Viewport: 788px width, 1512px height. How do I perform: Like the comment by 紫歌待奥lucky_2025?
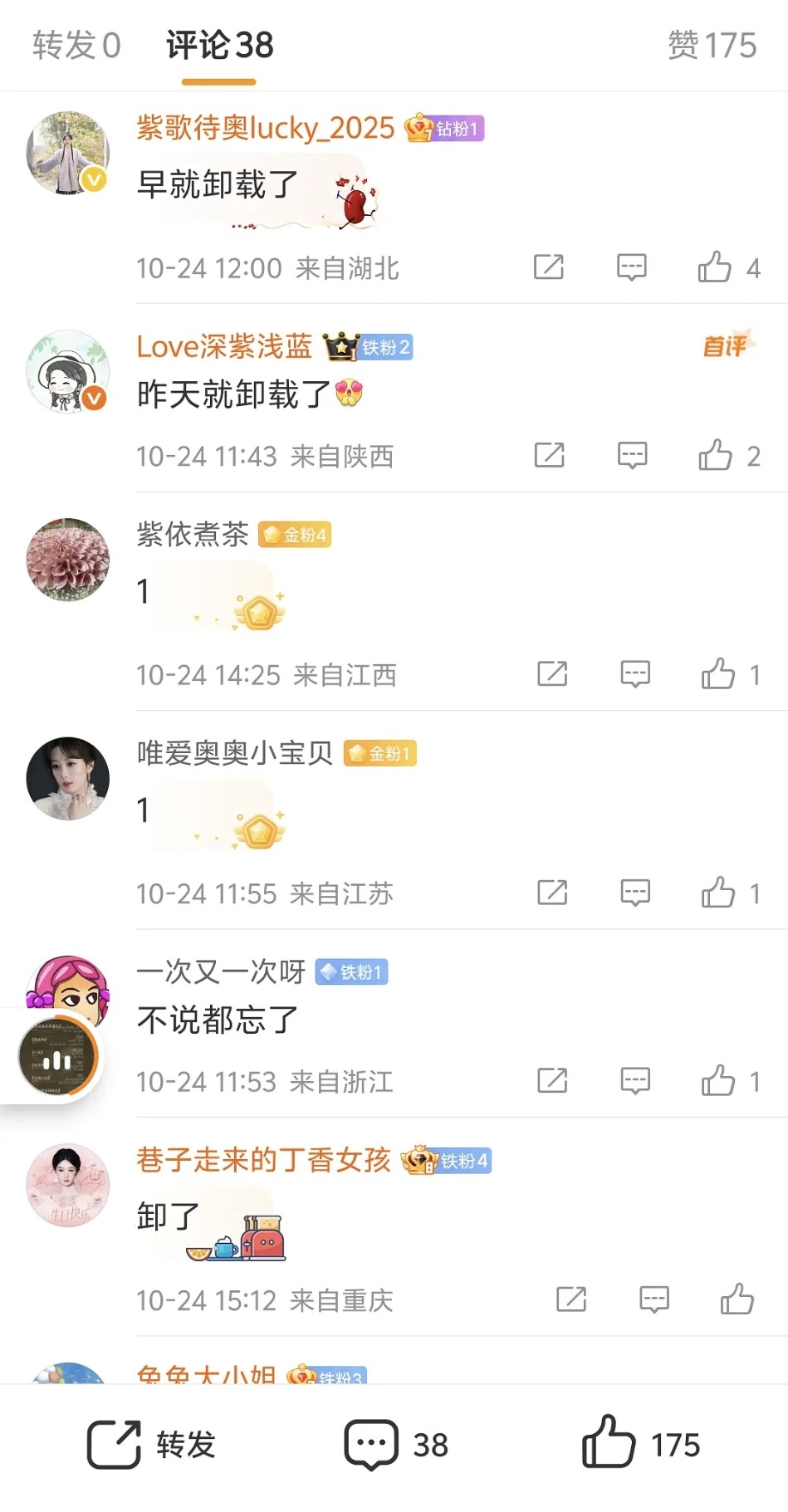coord(715,267)
